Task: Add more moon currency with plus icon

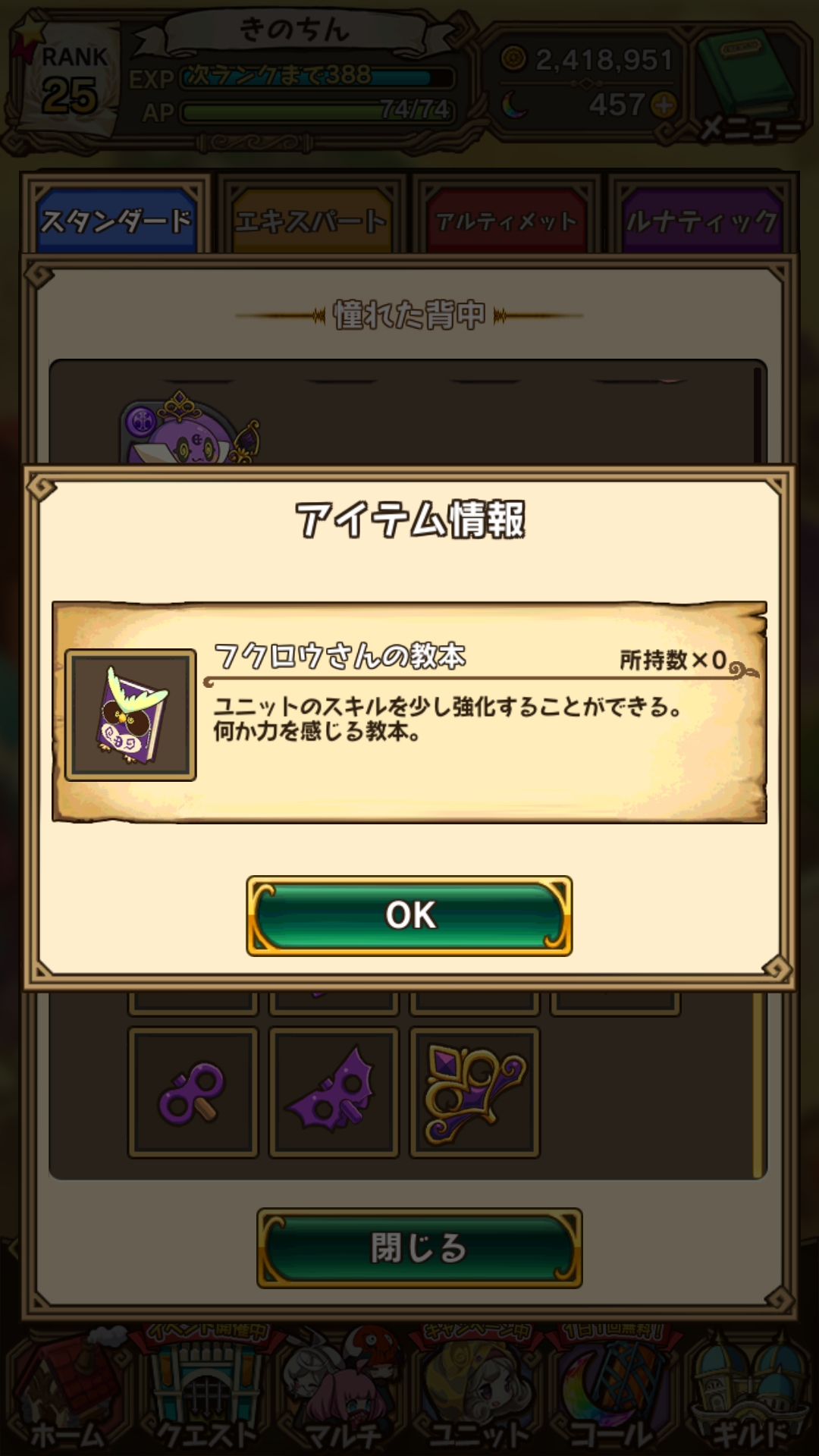Action: click(664, 105)
